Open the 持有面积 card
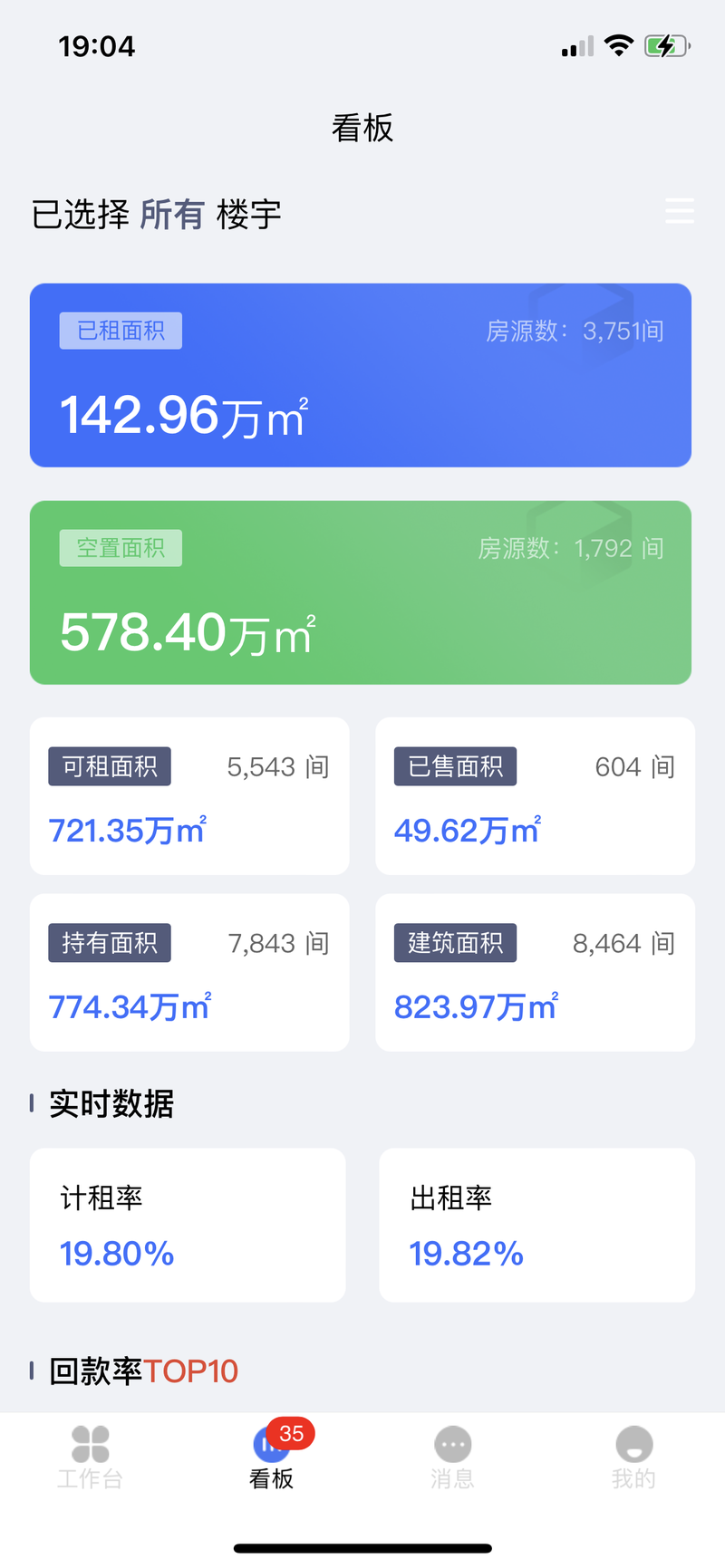The image size is (725, 1568). pos(189,973)
